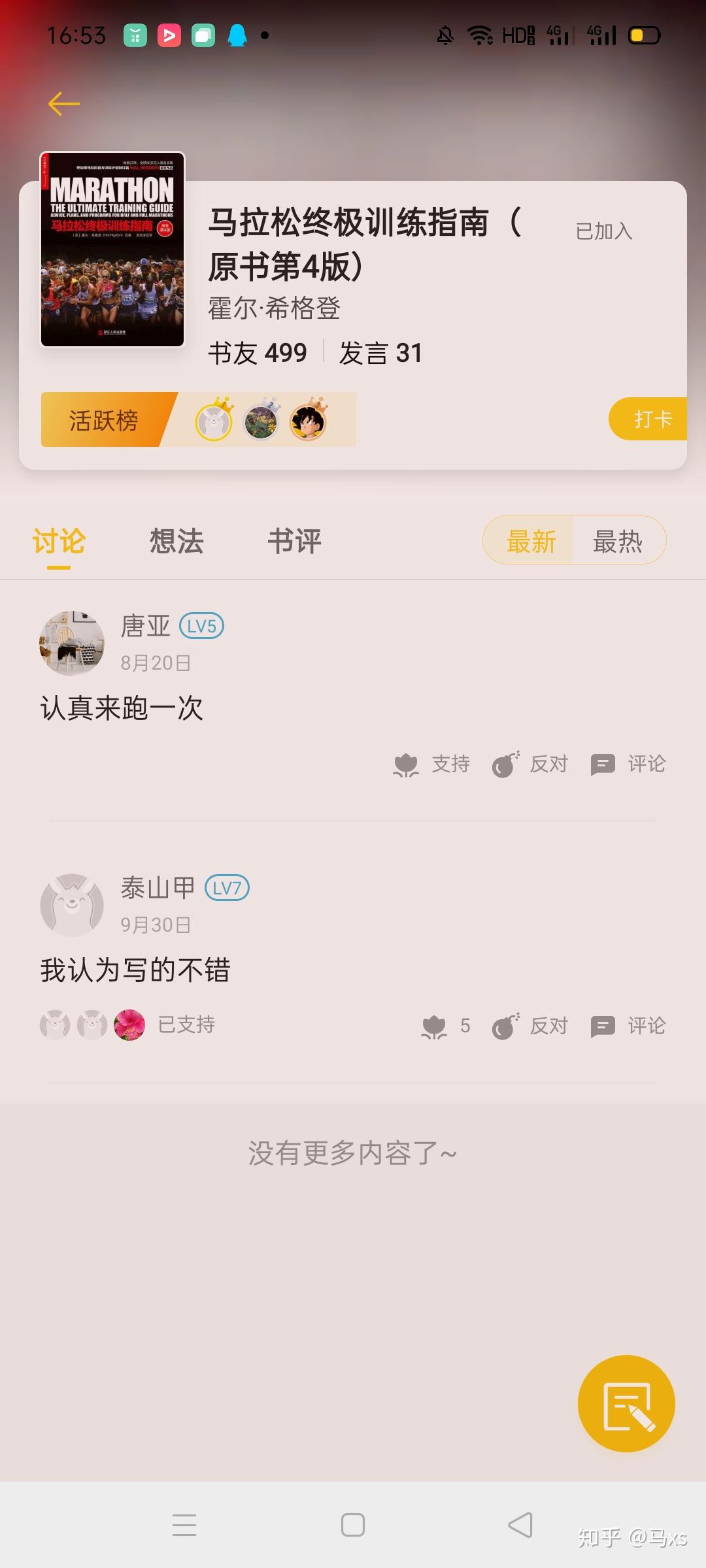The width and height of the screenshot is (706, 1568).
Task: Open the 活跃榜 activity ranking
Action: [105, 420]
